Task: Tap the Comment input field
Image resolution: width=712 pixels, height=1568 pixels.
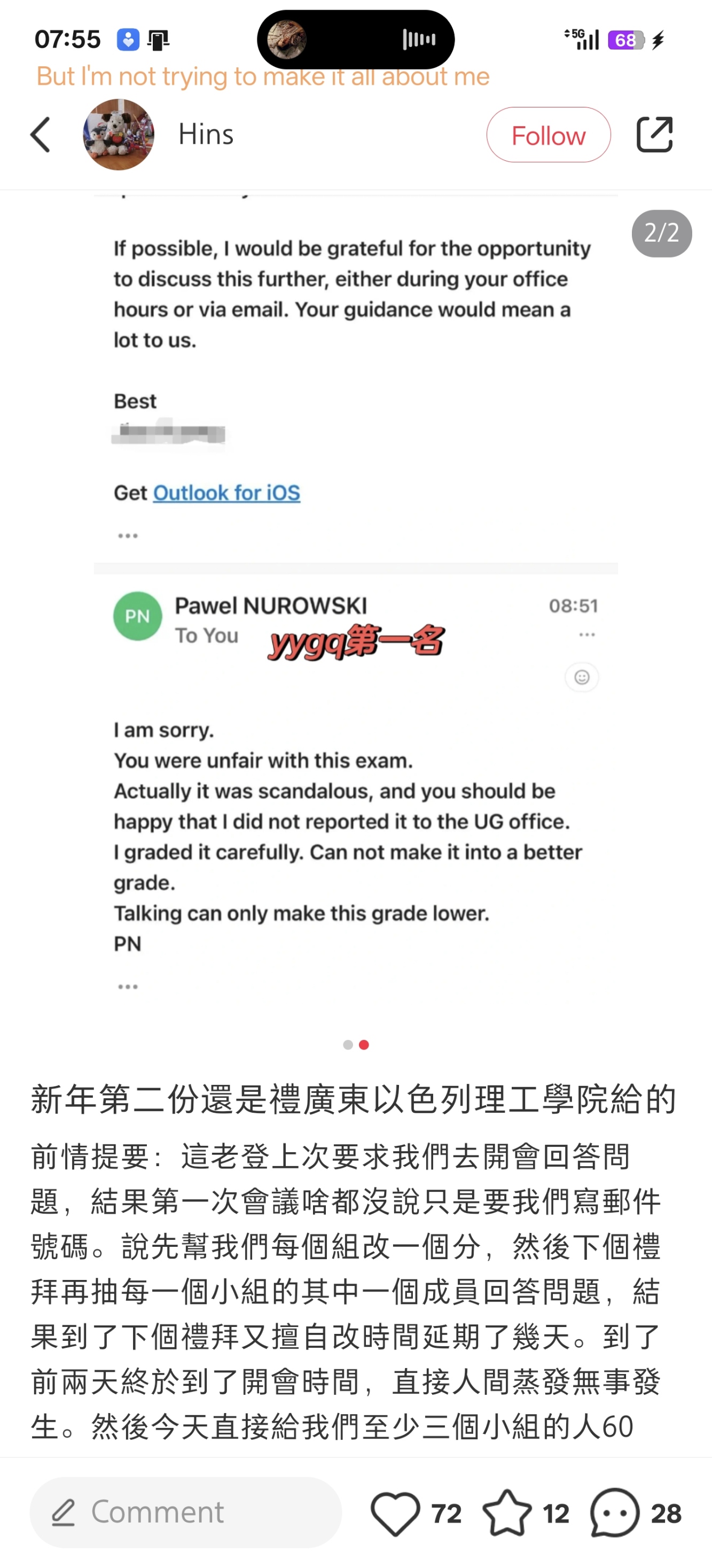Action: coord(185,1512)
